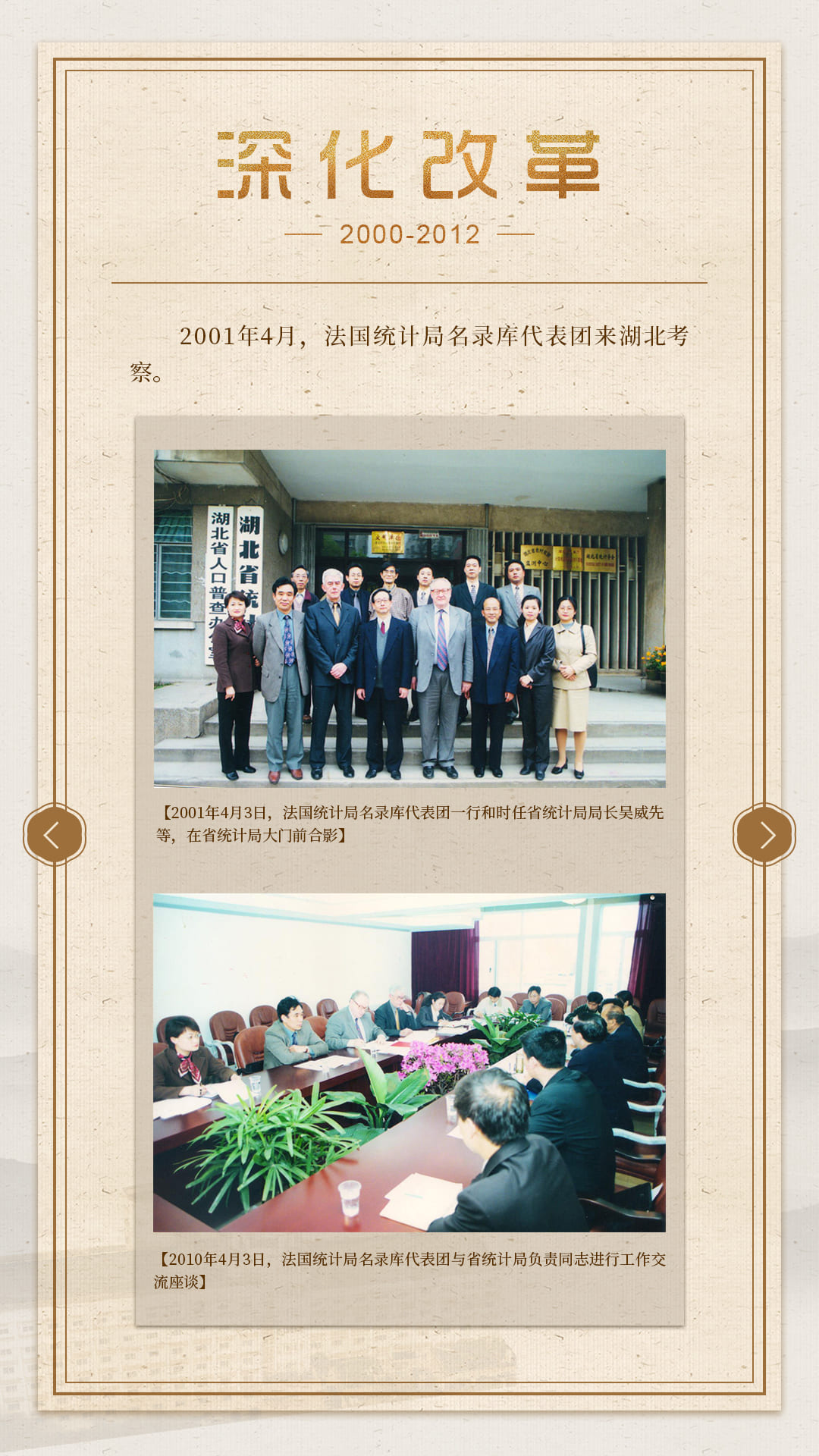Go to the next page arrow
The width and height of the screenshot is (819, 1456).
pos(764,835)
